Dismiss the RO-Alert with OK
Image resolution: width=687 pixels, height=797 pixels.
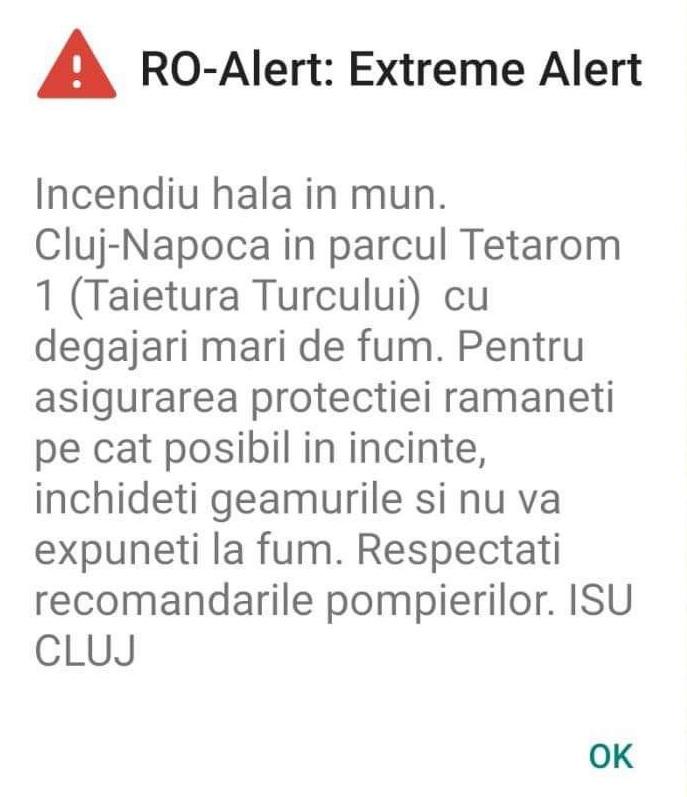tap(610, 756)
